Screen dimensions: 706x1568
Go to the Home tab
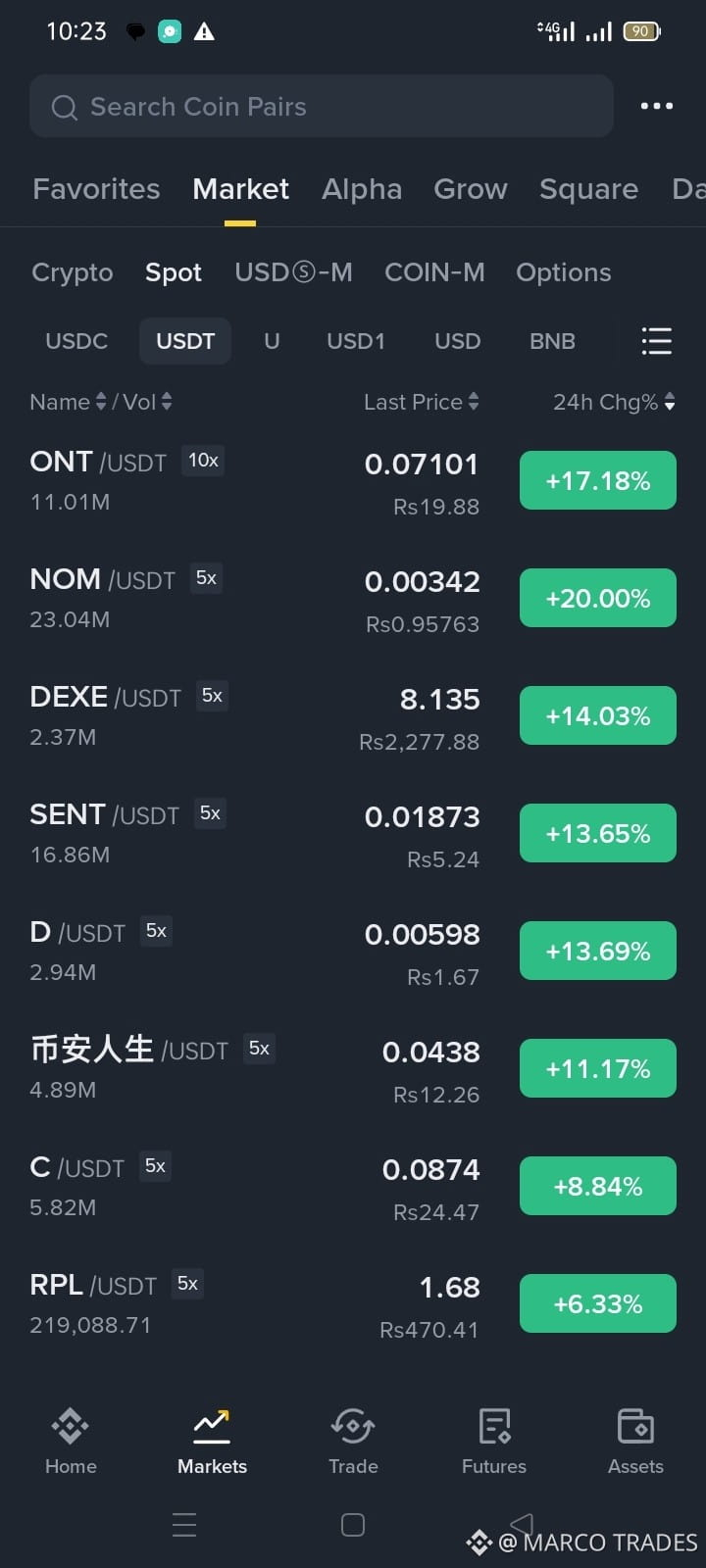click(71, 1441)
